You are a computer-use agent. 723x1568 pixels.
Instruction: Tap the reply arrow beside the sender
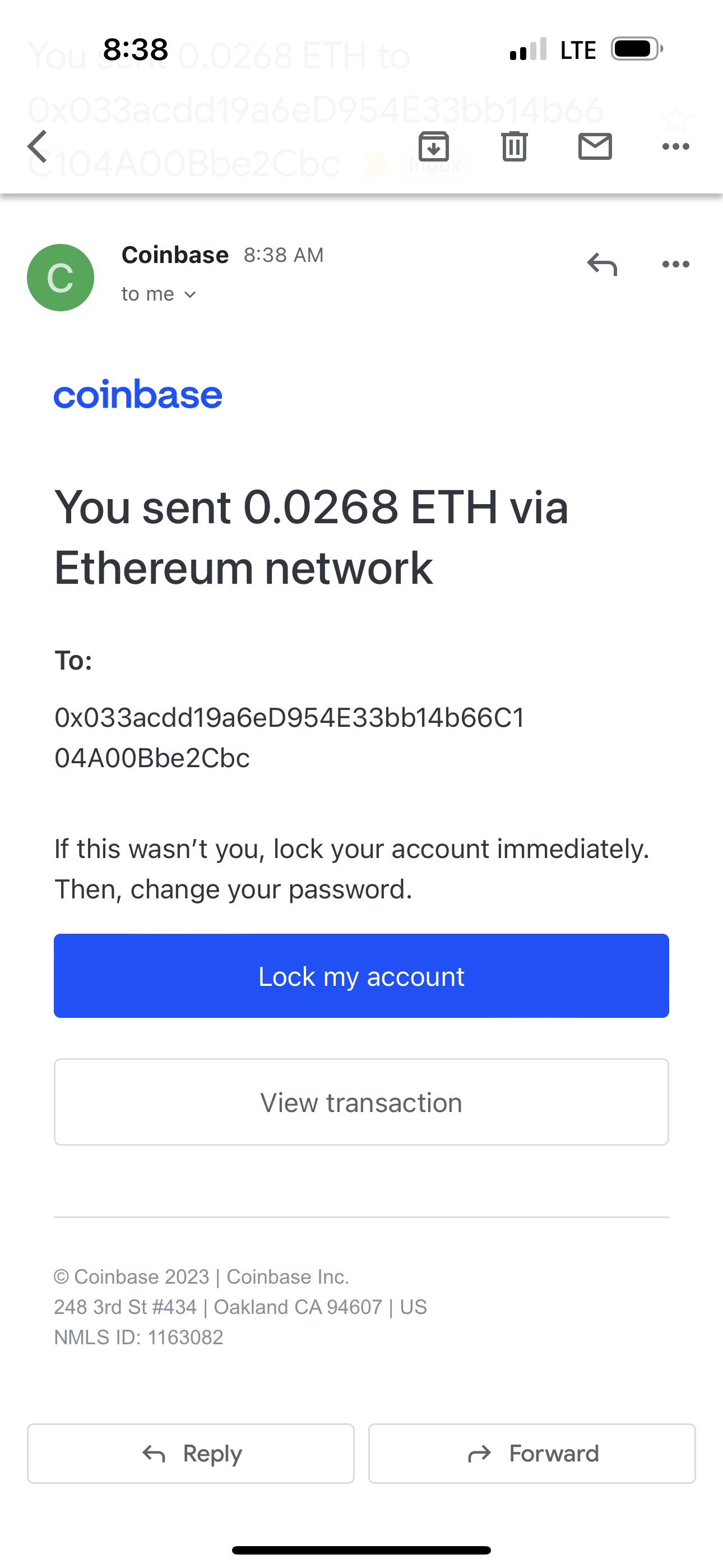602,265
